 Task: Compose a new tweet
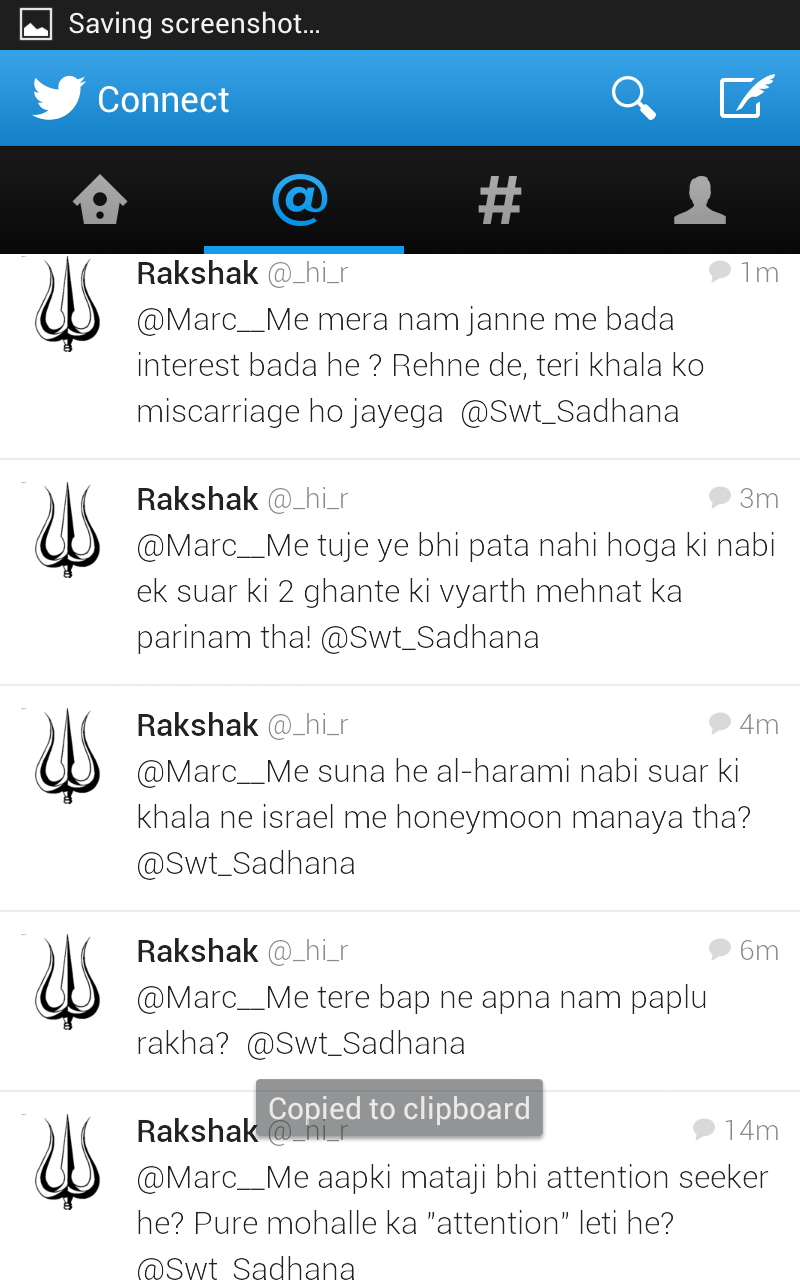pos(746,98)
